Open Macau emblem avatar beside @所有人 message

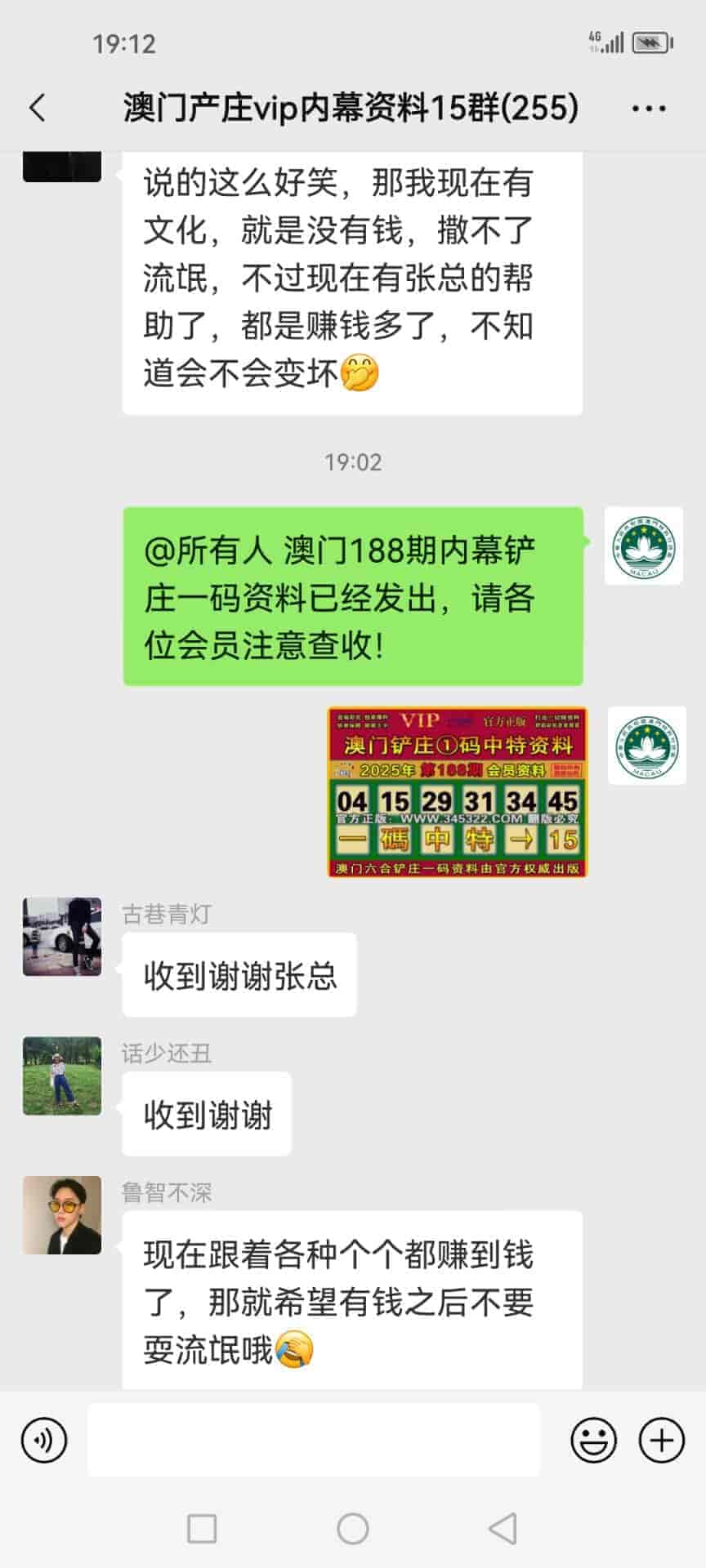pos(643,546)
